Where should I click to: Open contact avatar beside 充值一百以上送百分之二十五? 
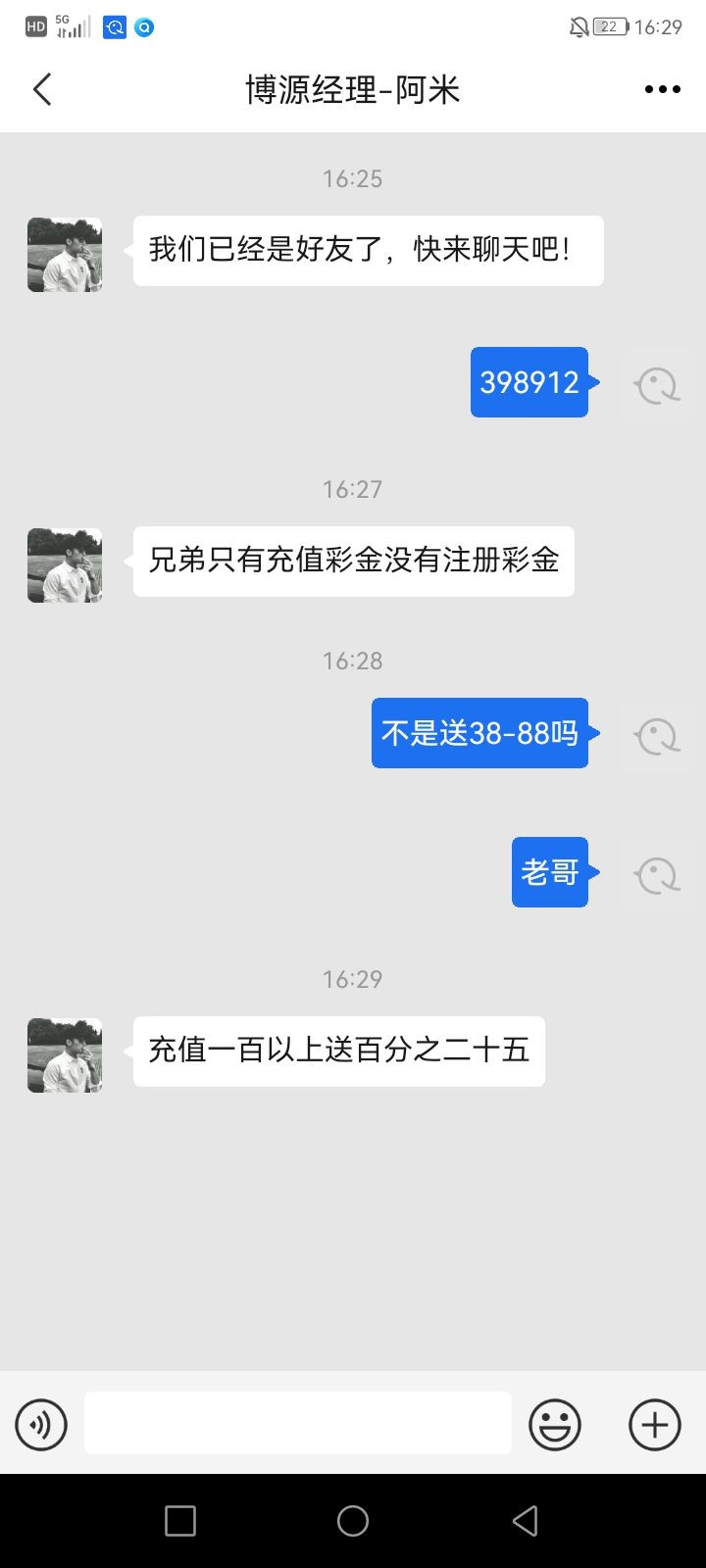65,1054
